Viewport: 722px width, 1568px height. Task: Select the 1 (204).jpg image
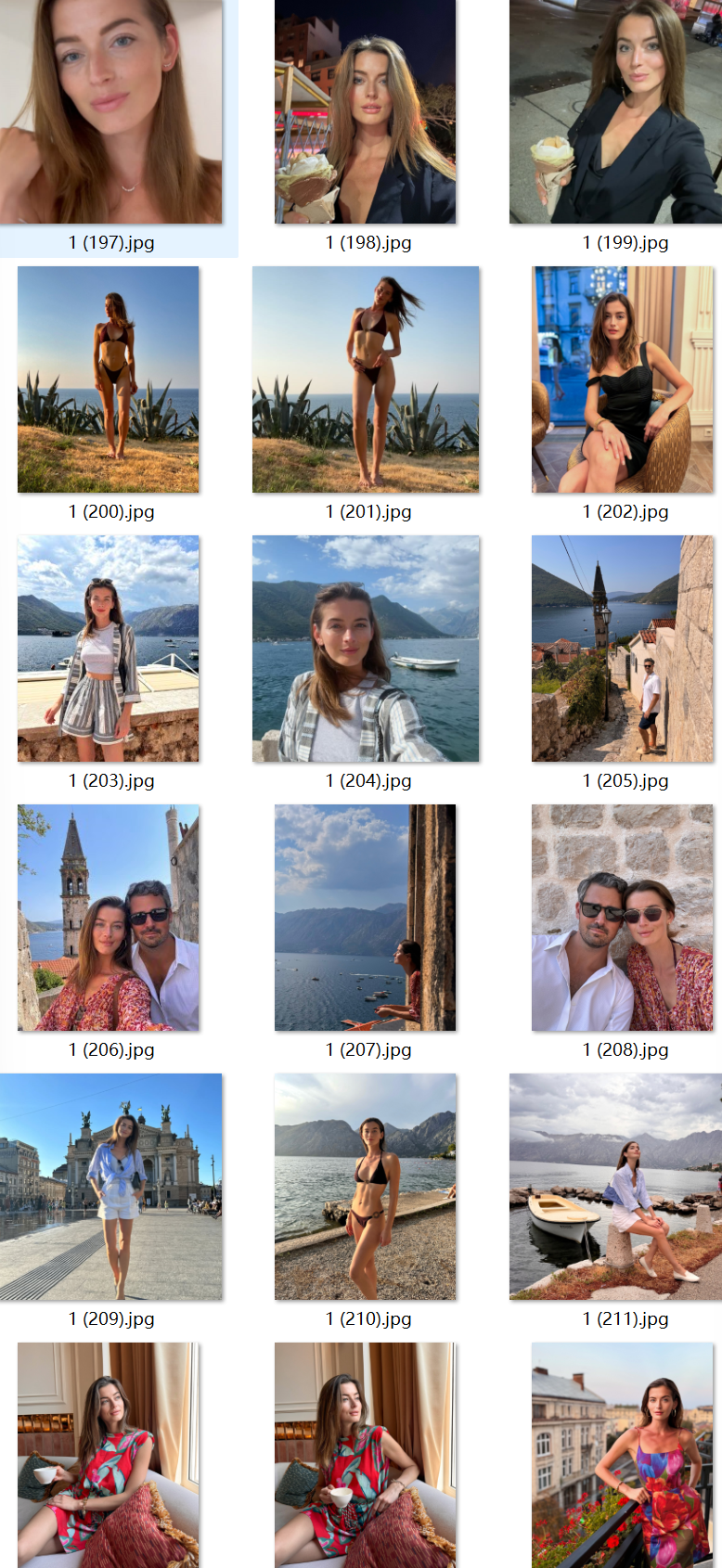pyautogui.click(x=366, y=649)
